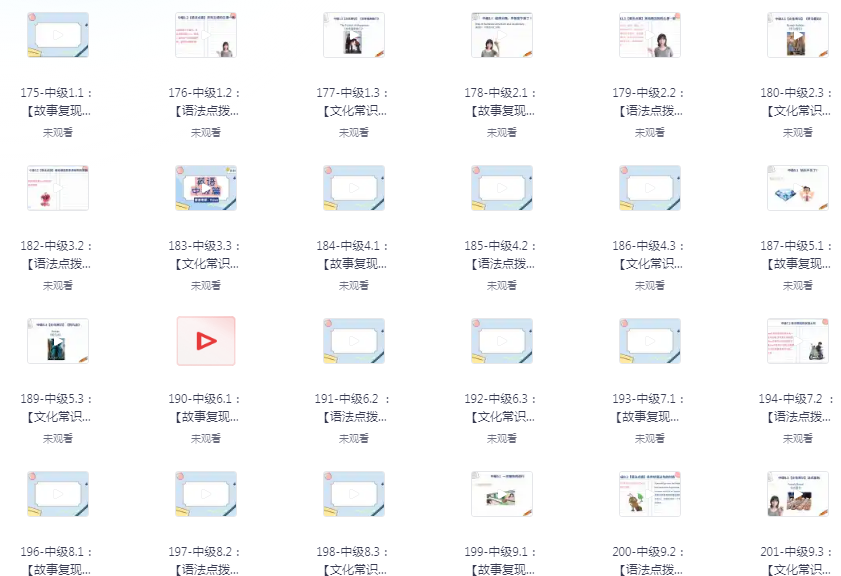
Task: Open video 186-中级4.3
Action: point(650,188)
